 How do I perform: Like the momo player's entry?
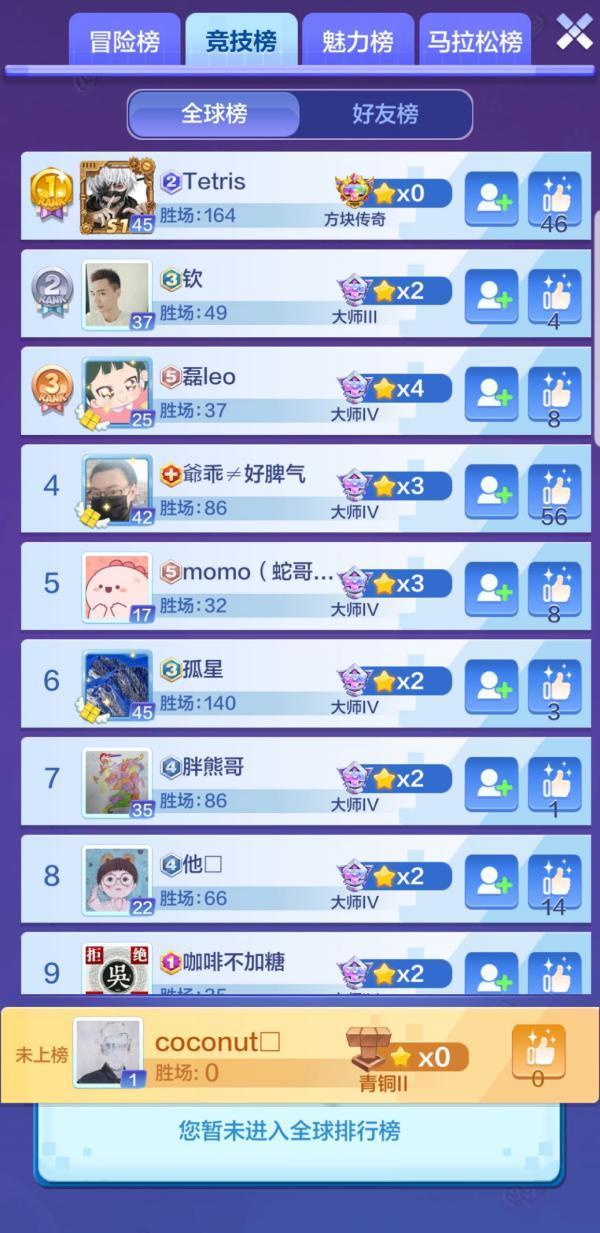point(554,588)
